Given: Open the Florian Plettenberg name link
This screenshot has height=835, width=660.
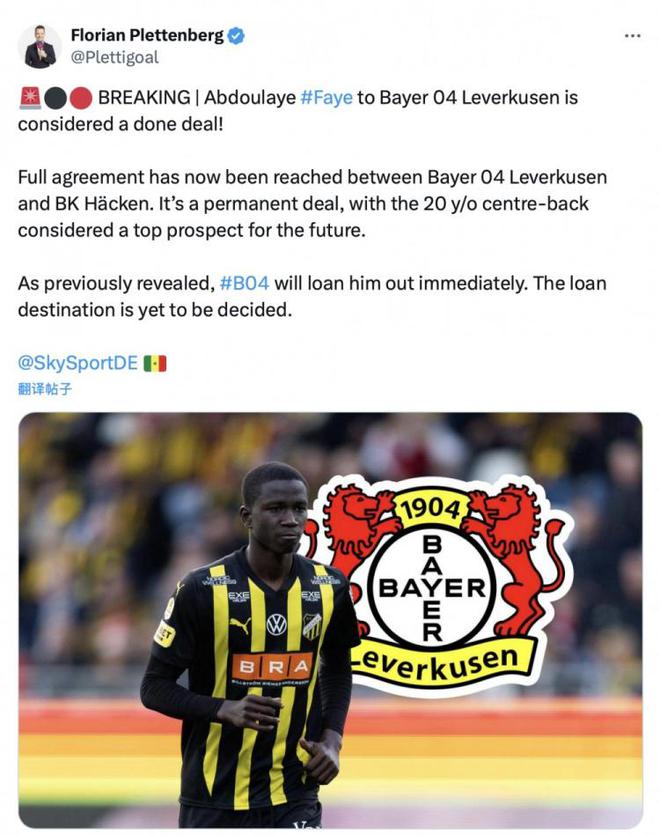Looking at the screenshot, I should point(147,36).
